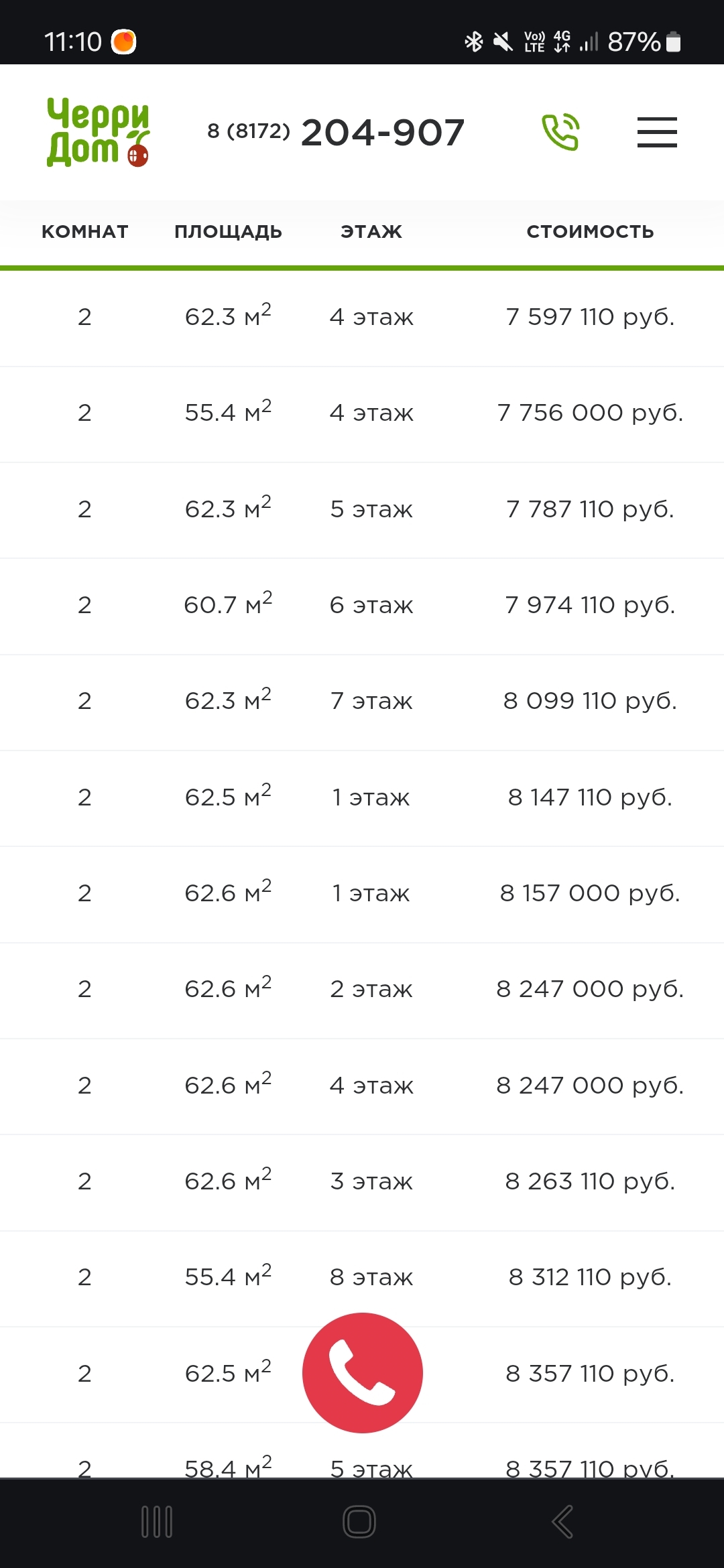Open the apartment priced 7 597 110 руб.

590,317
